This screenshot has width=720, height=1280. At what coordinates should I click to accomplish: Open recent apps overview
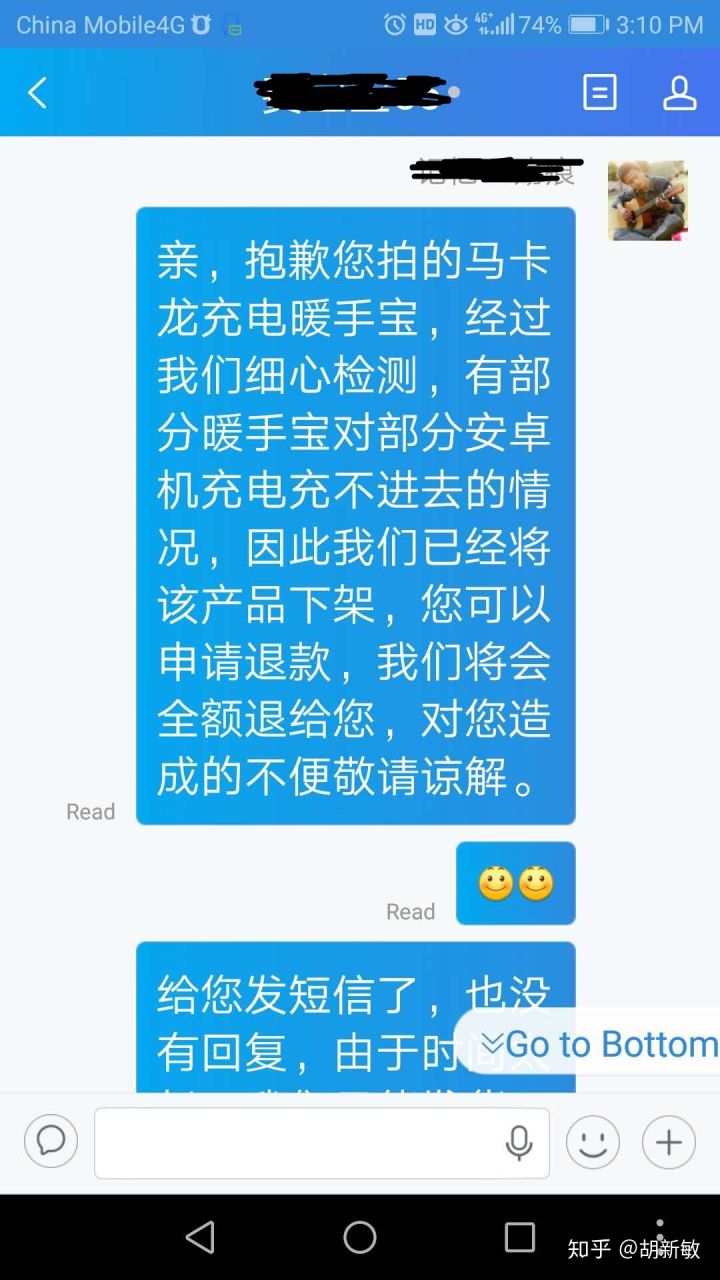(519, 1237)
